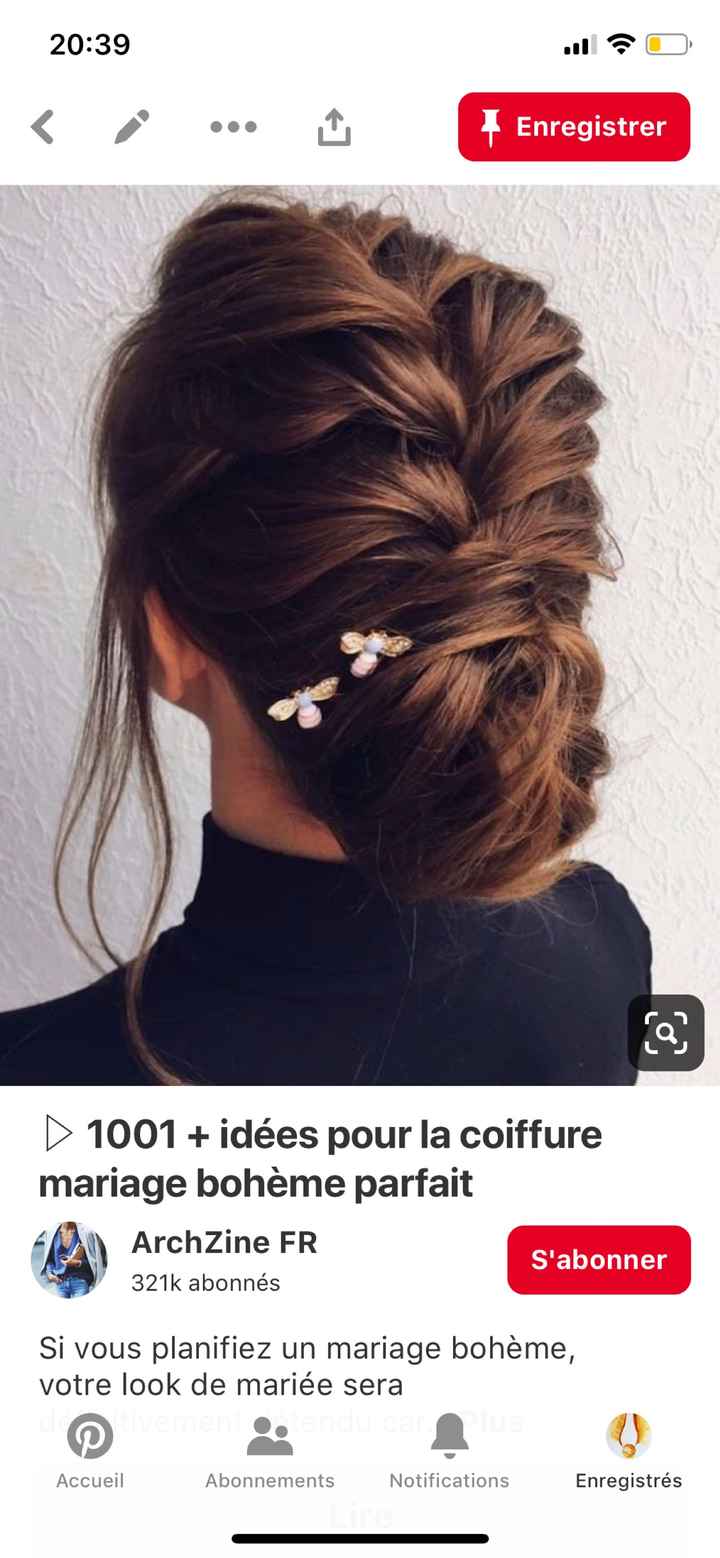Go back using the left chevron arrow

pyautogui.click(x=42, y=127)
